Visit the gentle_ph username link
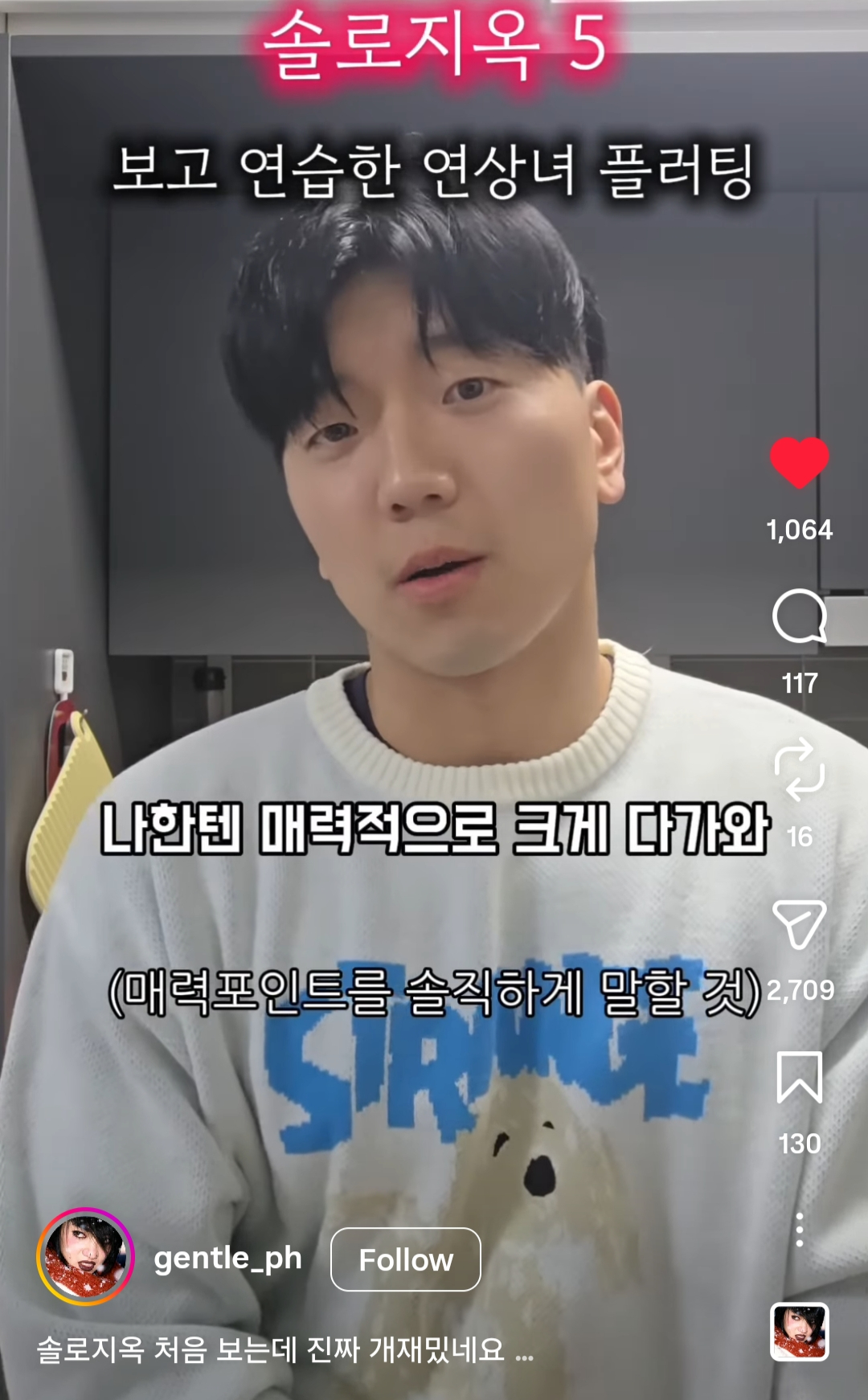Image resolution: width=868 pixels, height=1400 pixels. [227, 1258]
